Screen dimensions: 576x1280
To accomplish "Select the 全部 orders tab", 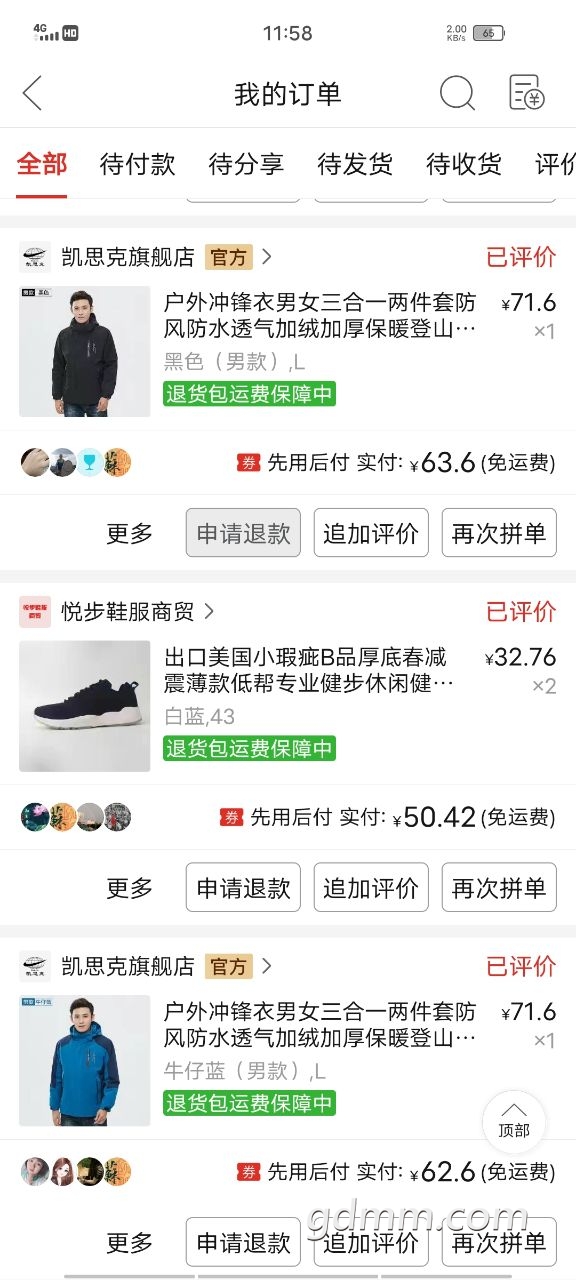I will (42, 164).
